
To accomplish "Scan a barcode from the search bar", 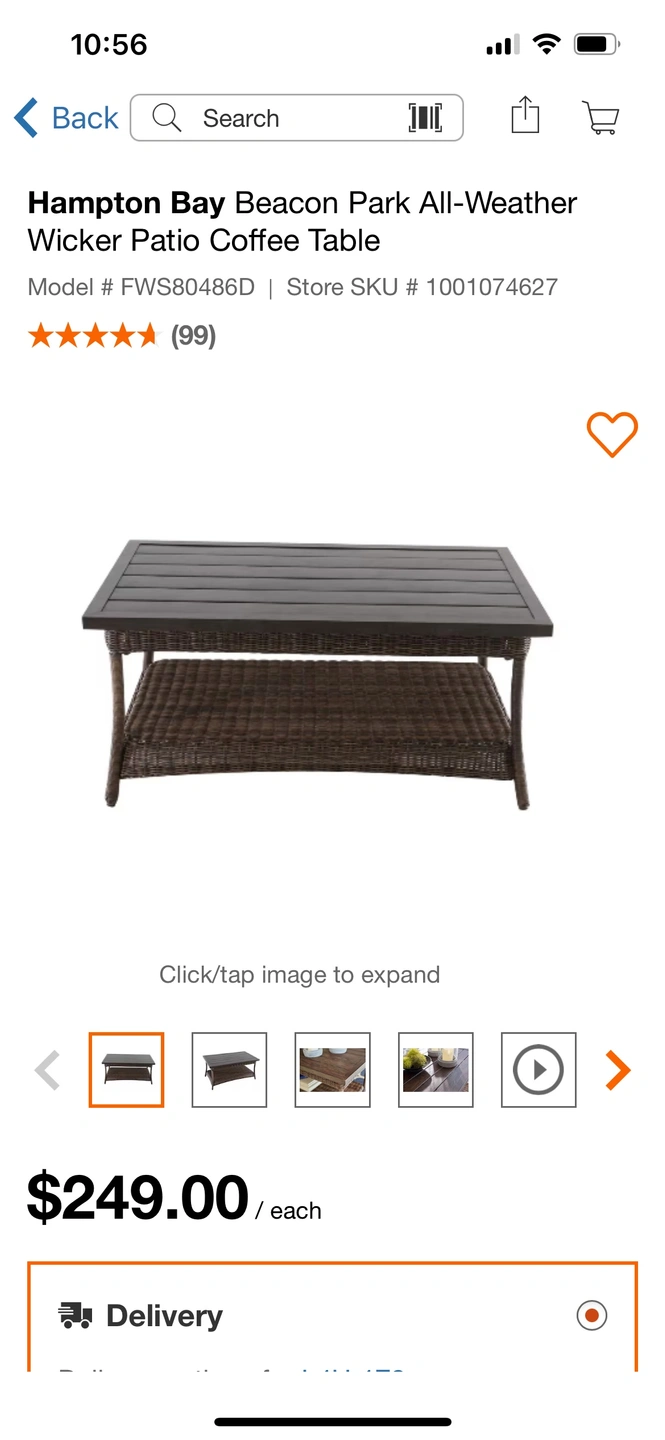I will coord(425,118).
